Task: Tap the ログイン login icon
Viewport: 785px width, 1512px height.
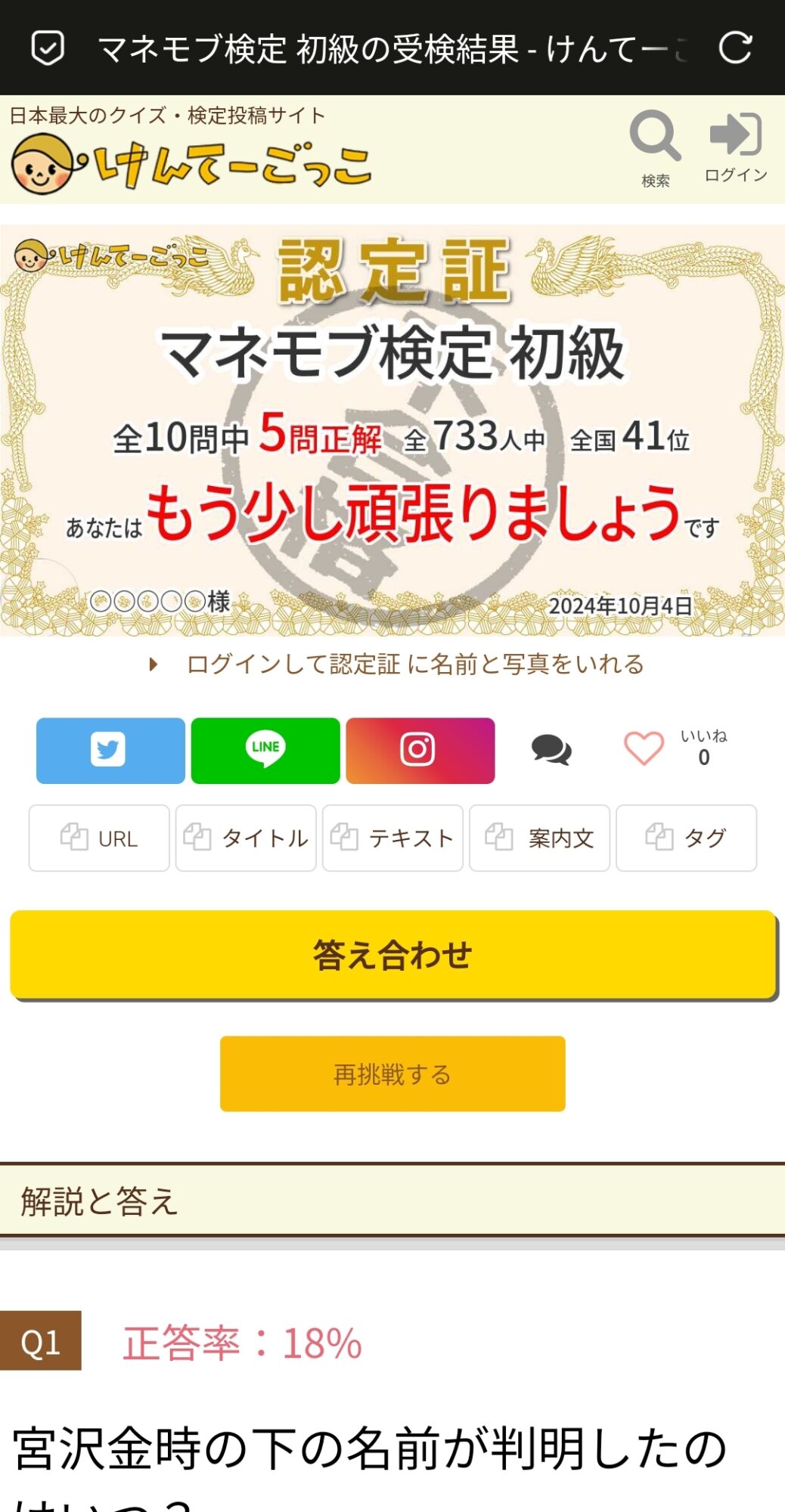Action: coord(736,147)
